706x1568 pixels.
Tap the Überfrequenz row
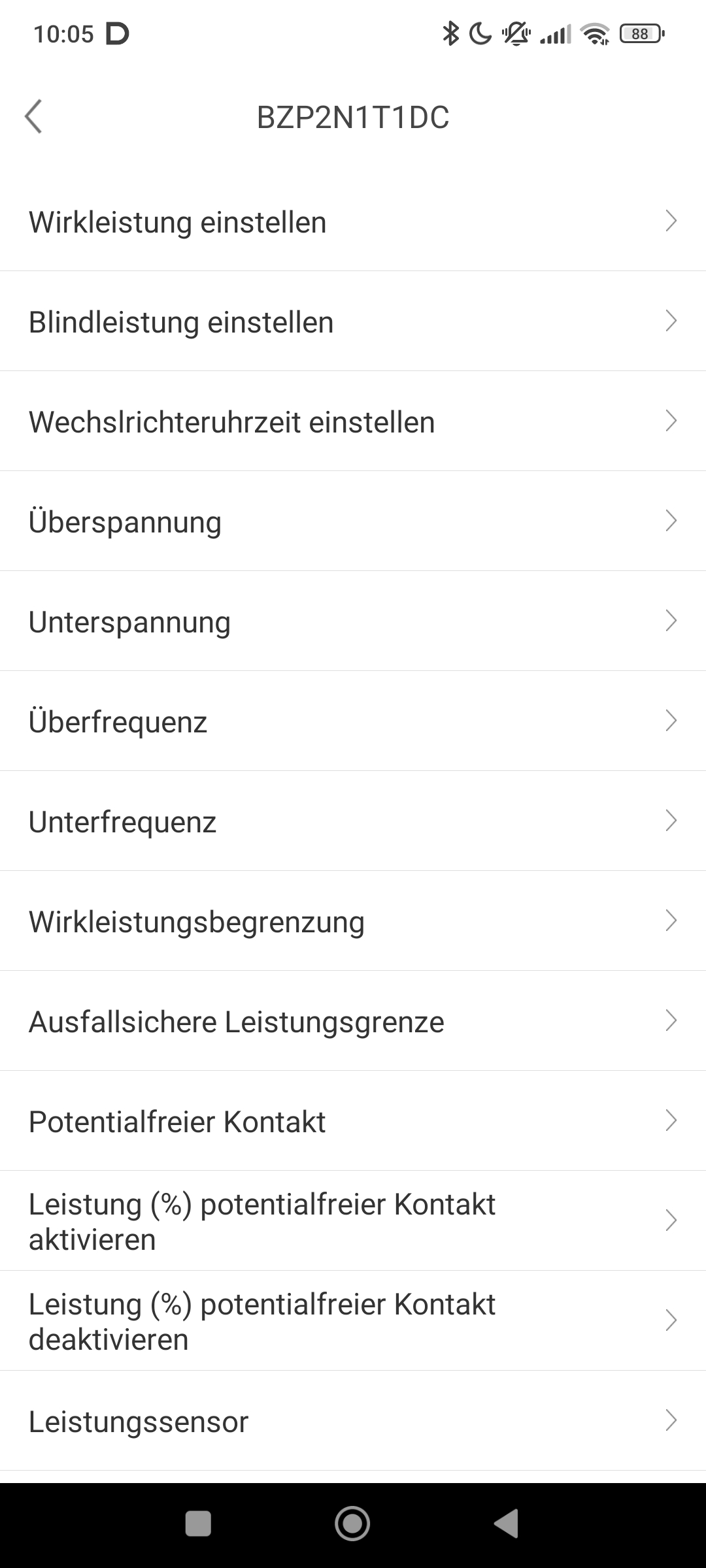353,721
